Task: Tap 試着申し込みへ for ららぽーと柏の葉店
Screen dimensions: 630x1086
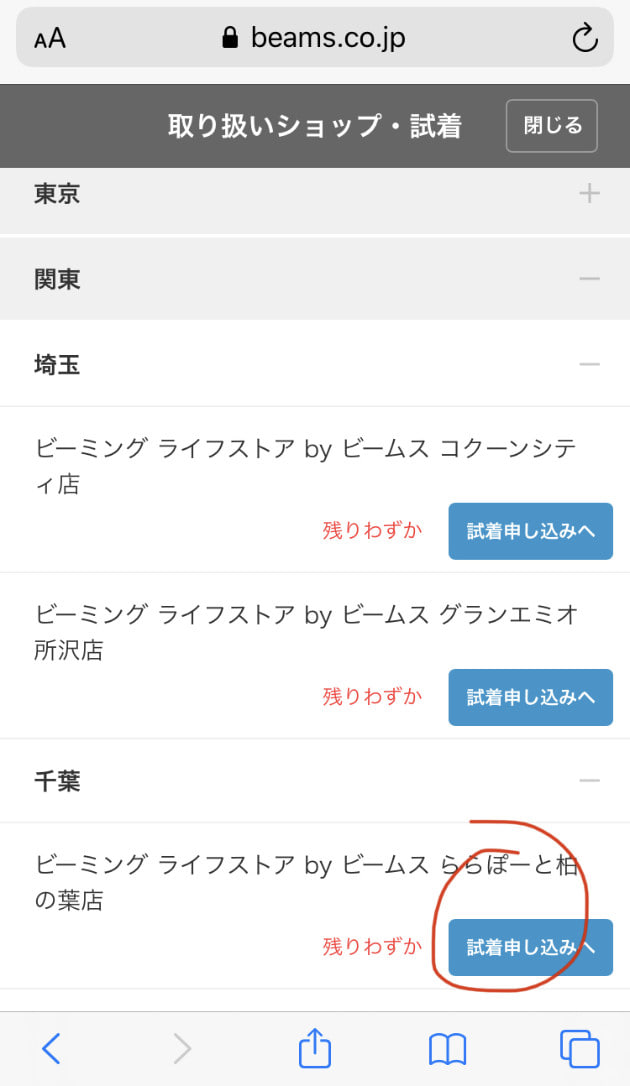Action: coord(530,947)
